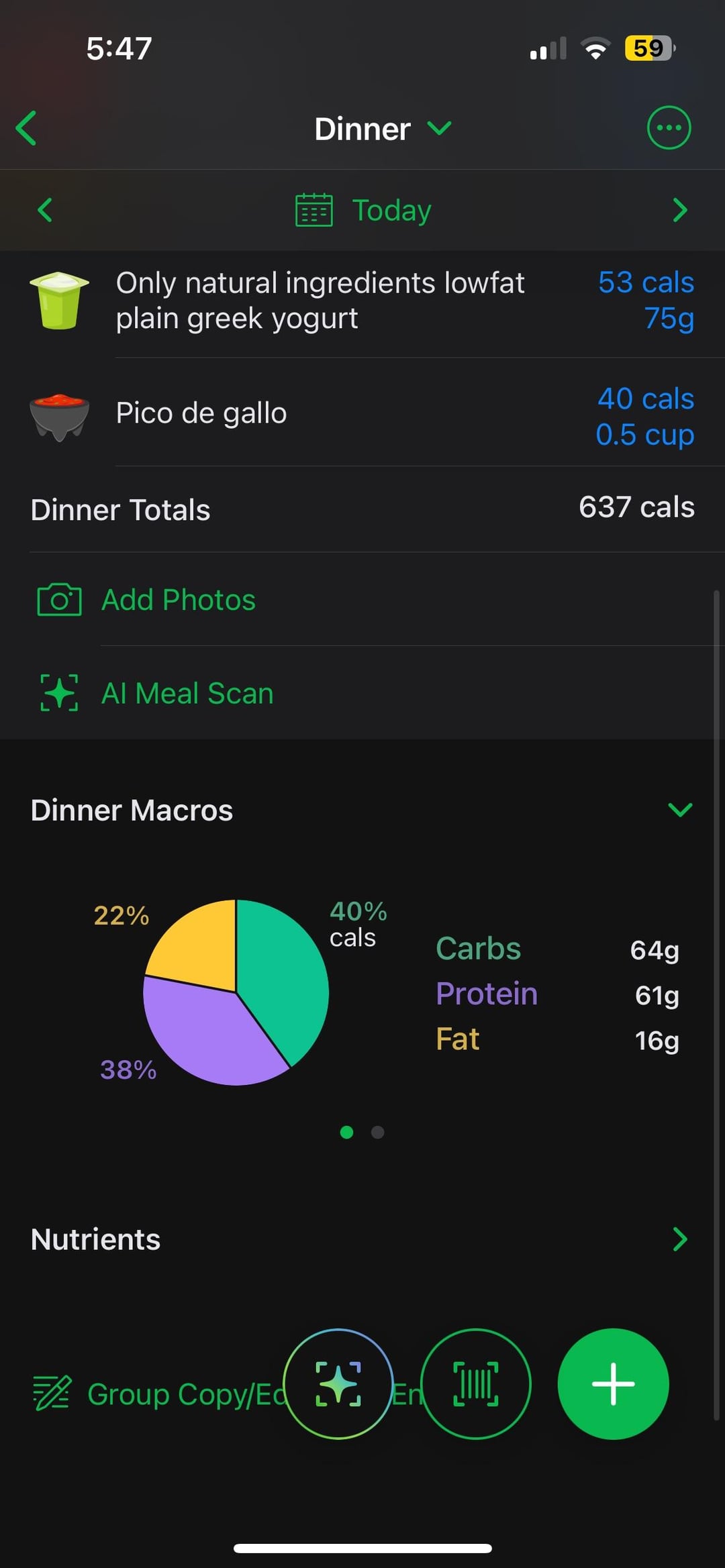
Task: Open the Today date picker
Action: (x=364, y=210)
